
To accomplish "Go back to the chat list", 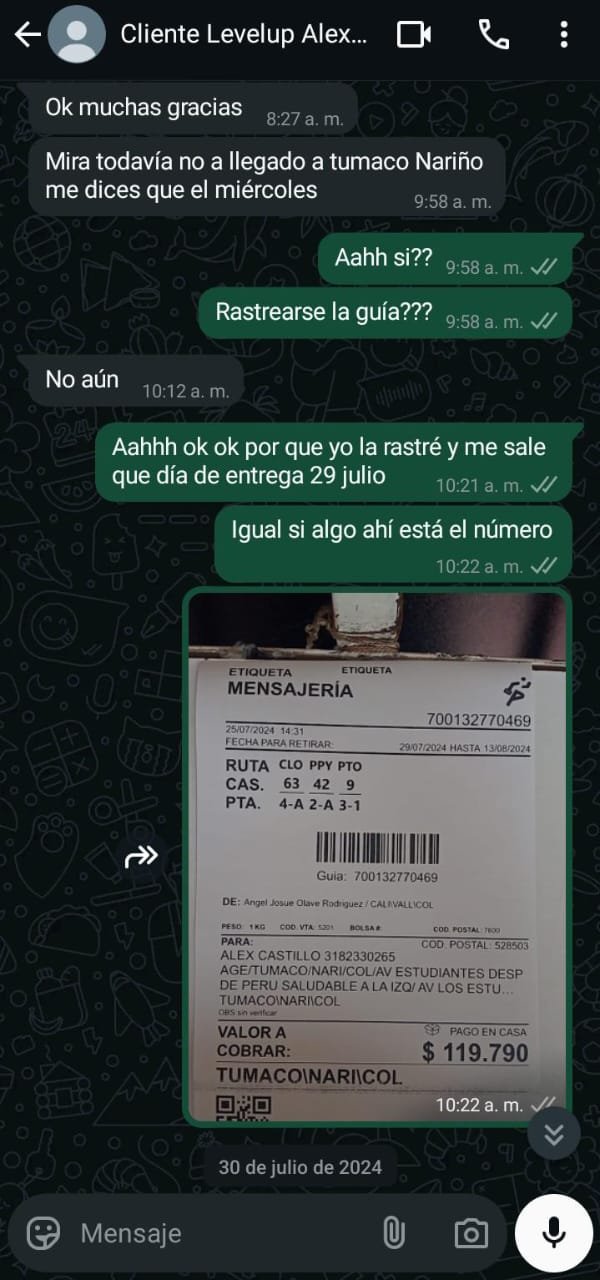I will (x=27, y=34).
